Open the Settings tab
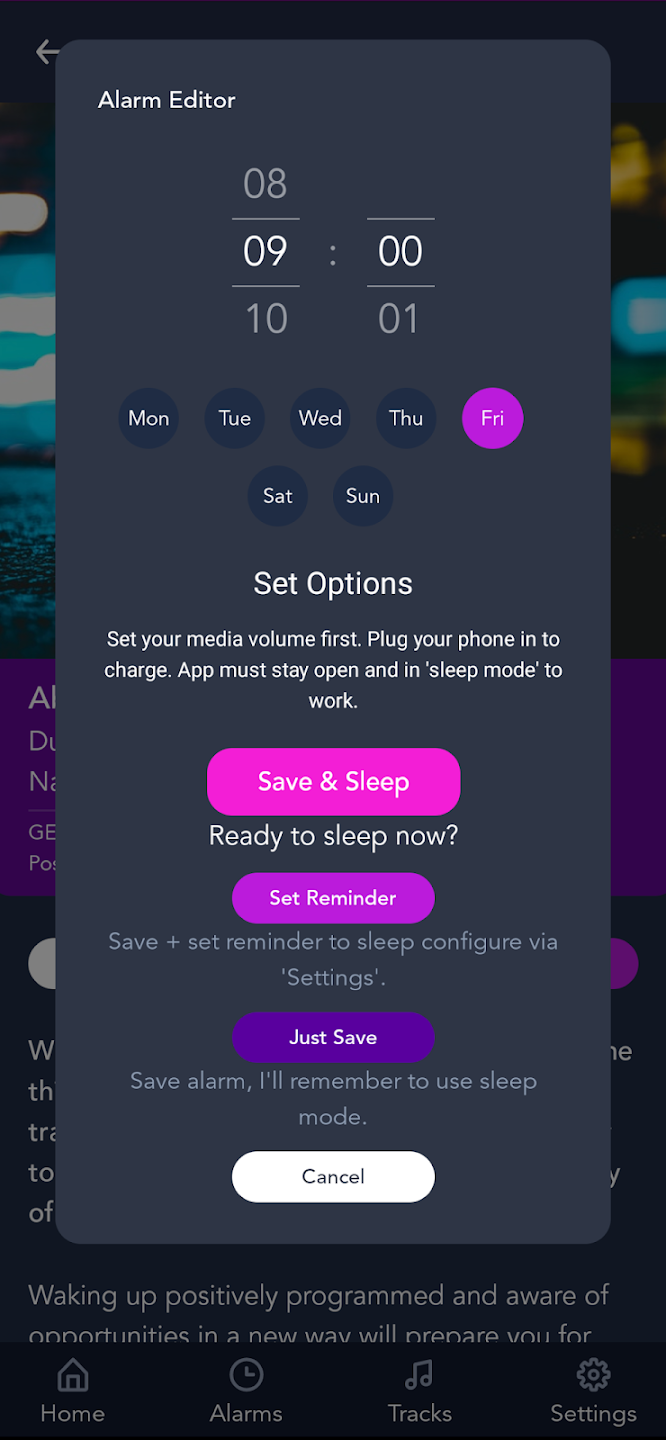666x1440 pixels. coord(593,1391)
